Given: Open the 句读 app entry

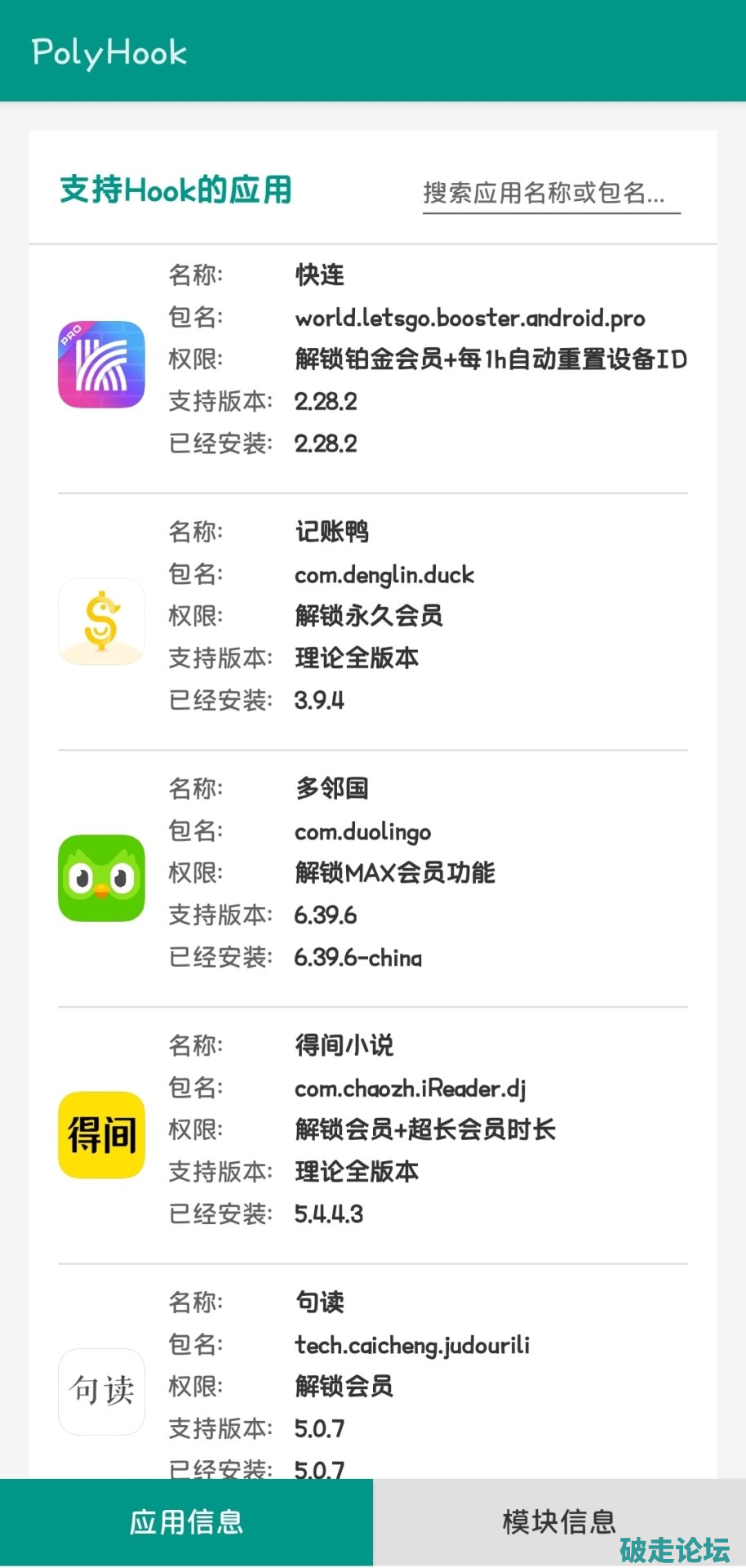Looking at the screenshot, I should (372, 1380).
